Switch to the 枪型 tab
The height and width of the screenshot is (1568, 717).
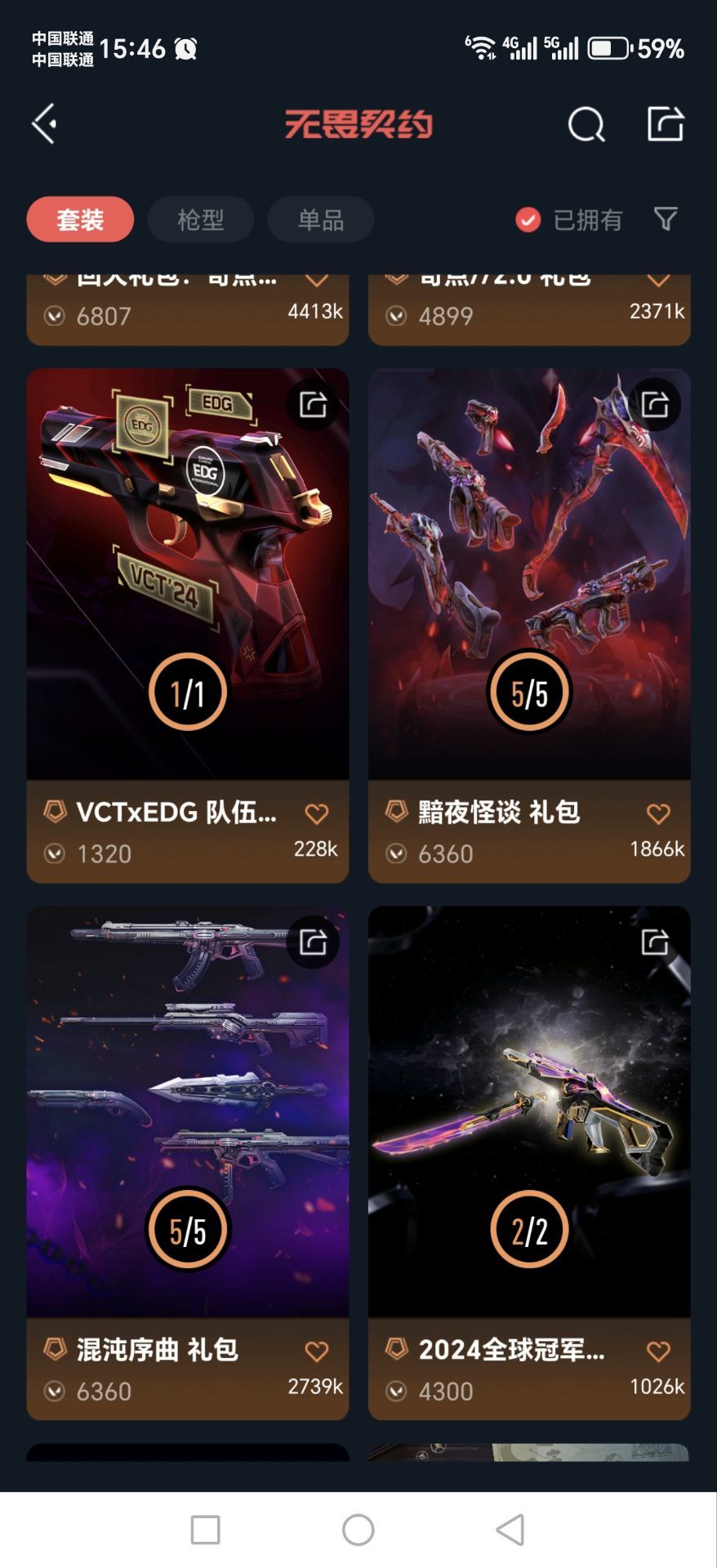click(x=200, y=220)
